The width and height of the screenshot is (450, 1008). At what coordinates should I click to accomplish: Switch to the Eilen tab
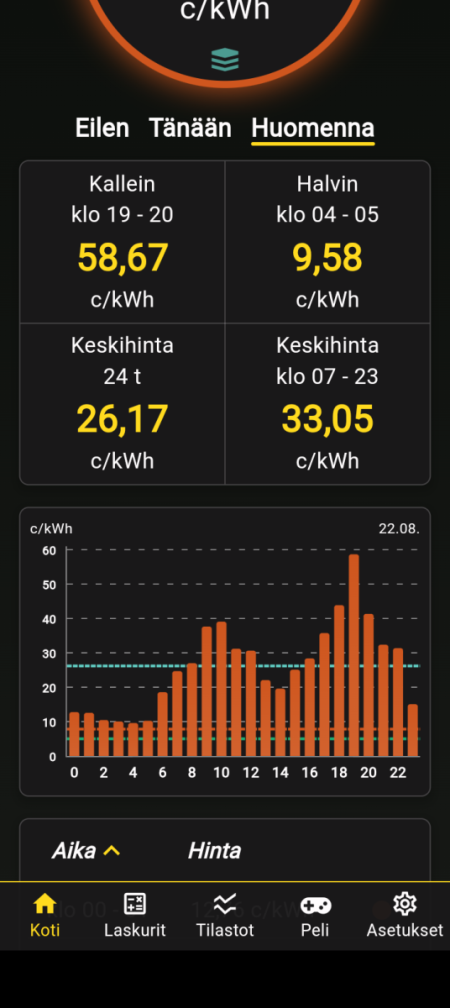tap(102, 128)
